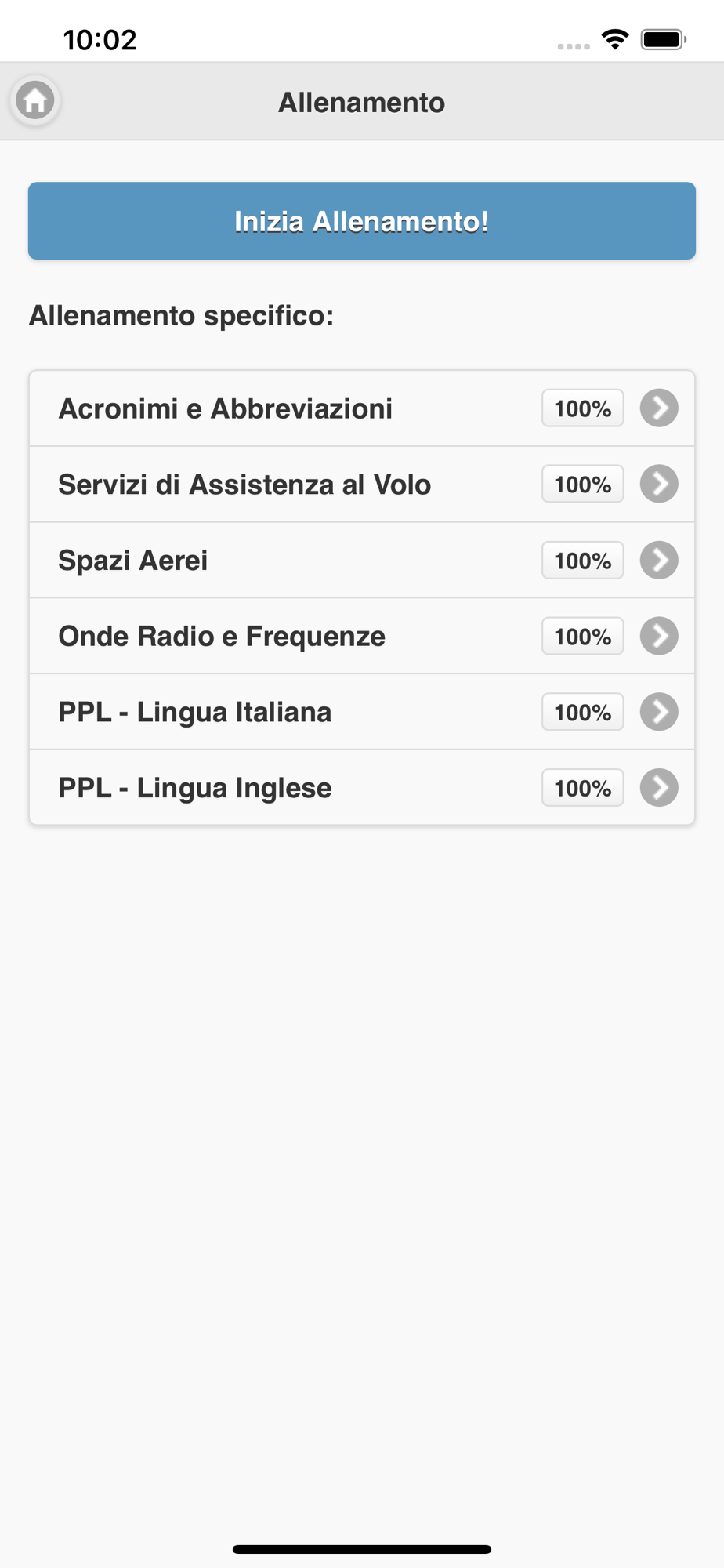724x1568 pixels.
Task: Go to the home screen via house icon
Action: tap(35, 101)
